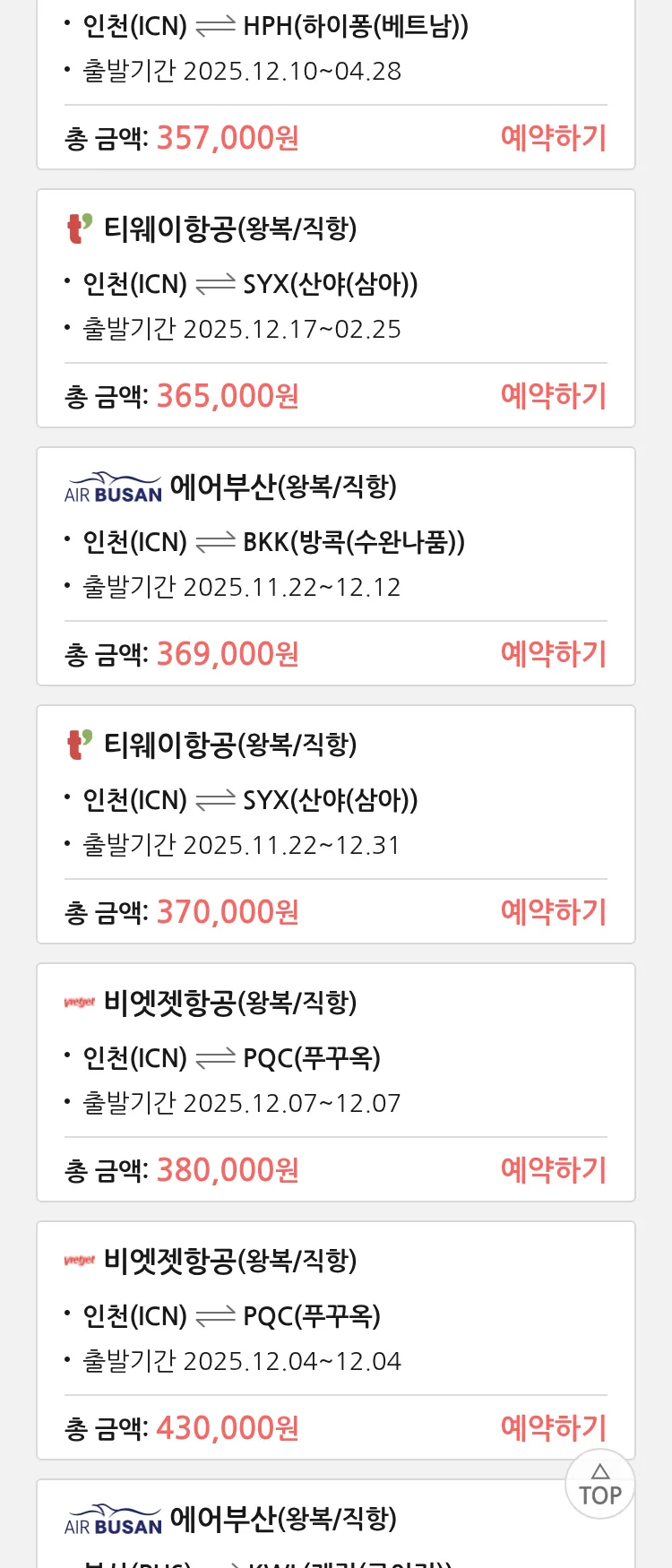Screen dimensions: 672x1568
Task: Select 예약하기 for the 430,000원 PQC flight
Action: 553,1428
